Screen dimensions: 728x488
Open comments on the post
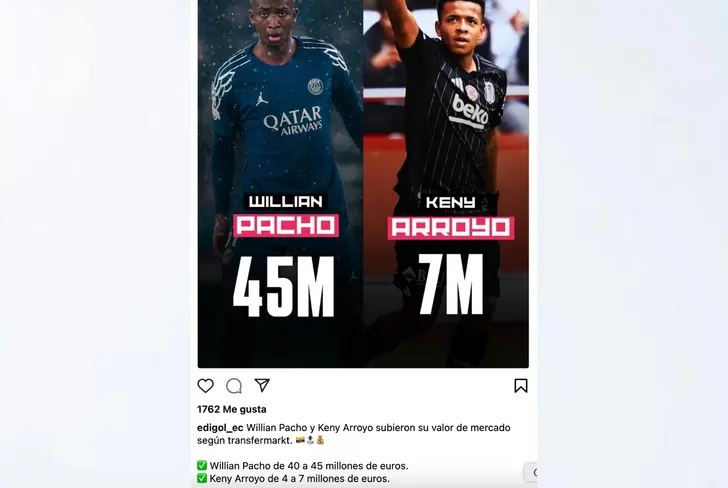234,386
